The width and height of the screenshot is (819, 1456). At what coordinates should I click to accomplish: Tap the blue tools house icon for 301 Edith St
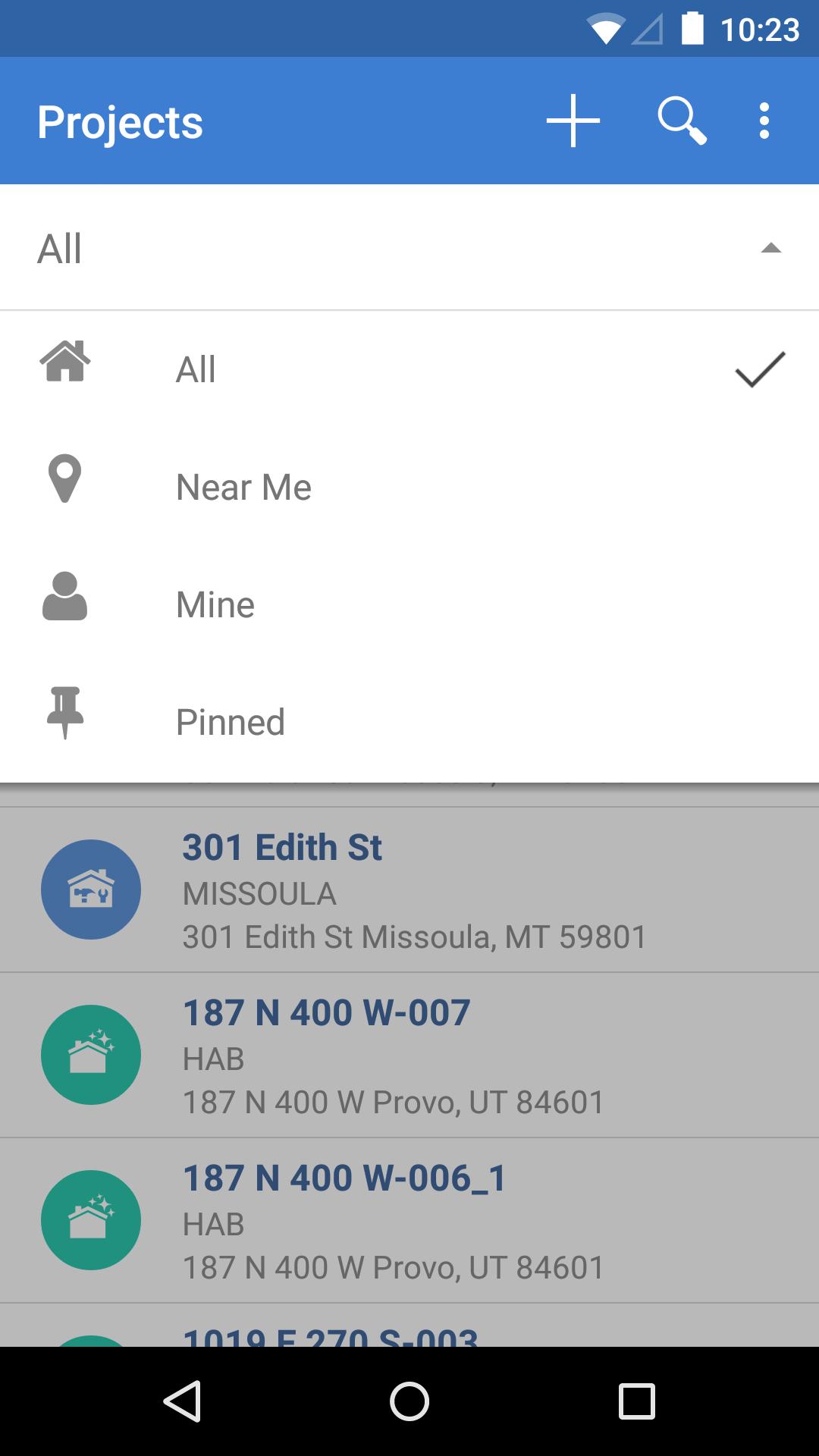[x=90, y=890]
